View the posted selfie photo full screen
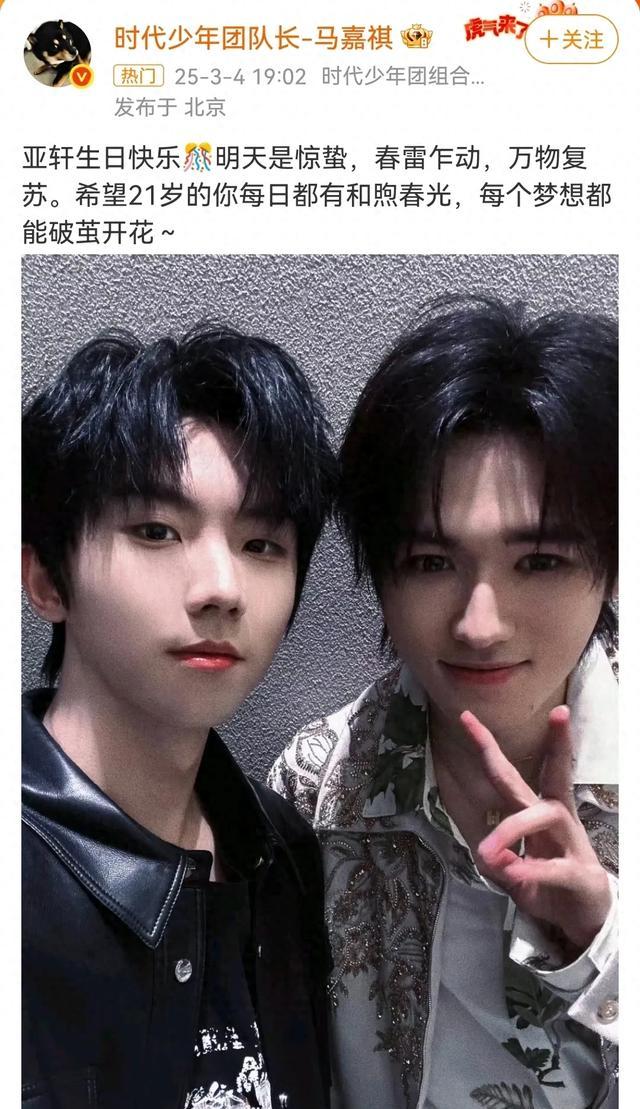Viewport: 640px width, 1109px height. 320,680
